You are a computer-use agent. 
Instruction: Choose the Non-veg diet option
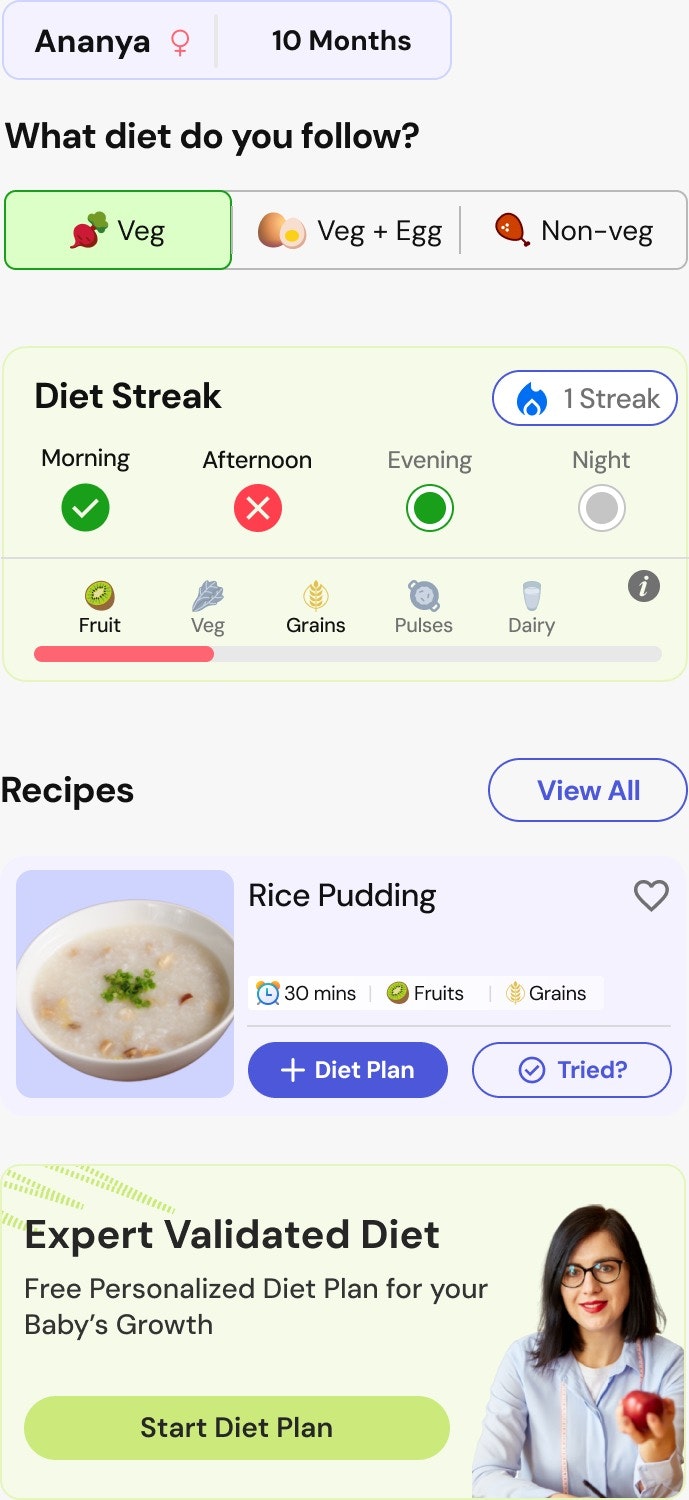574,231
